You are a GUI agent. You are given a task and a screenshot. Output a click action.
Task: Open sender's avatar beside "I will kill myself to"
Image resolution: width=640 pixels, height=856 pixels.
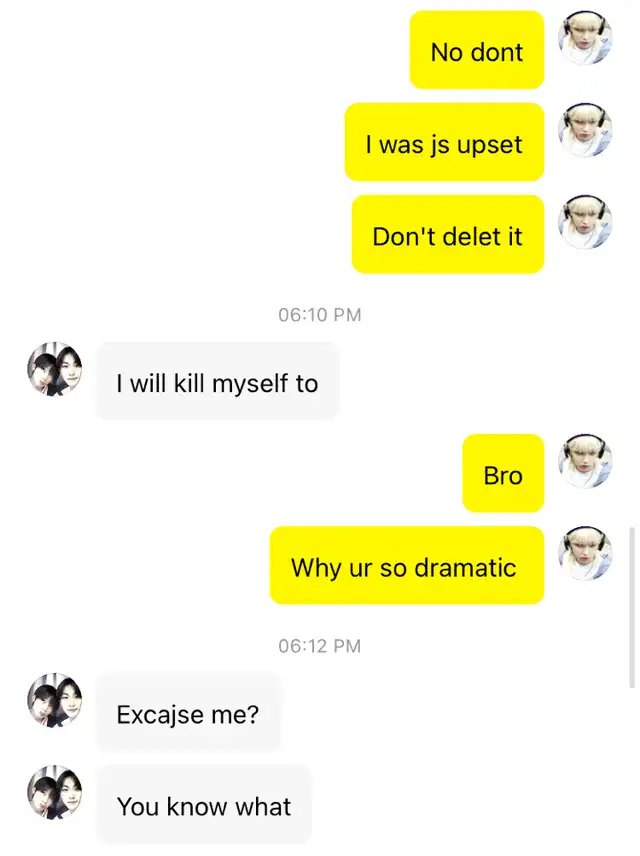54,369
